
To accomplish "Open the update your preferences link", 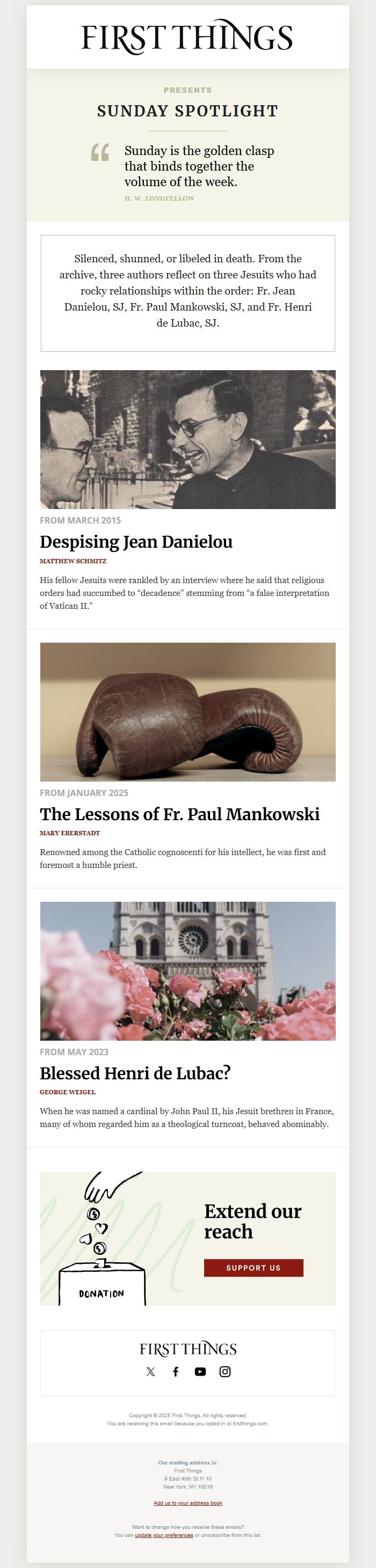I will coord(163,1535).
